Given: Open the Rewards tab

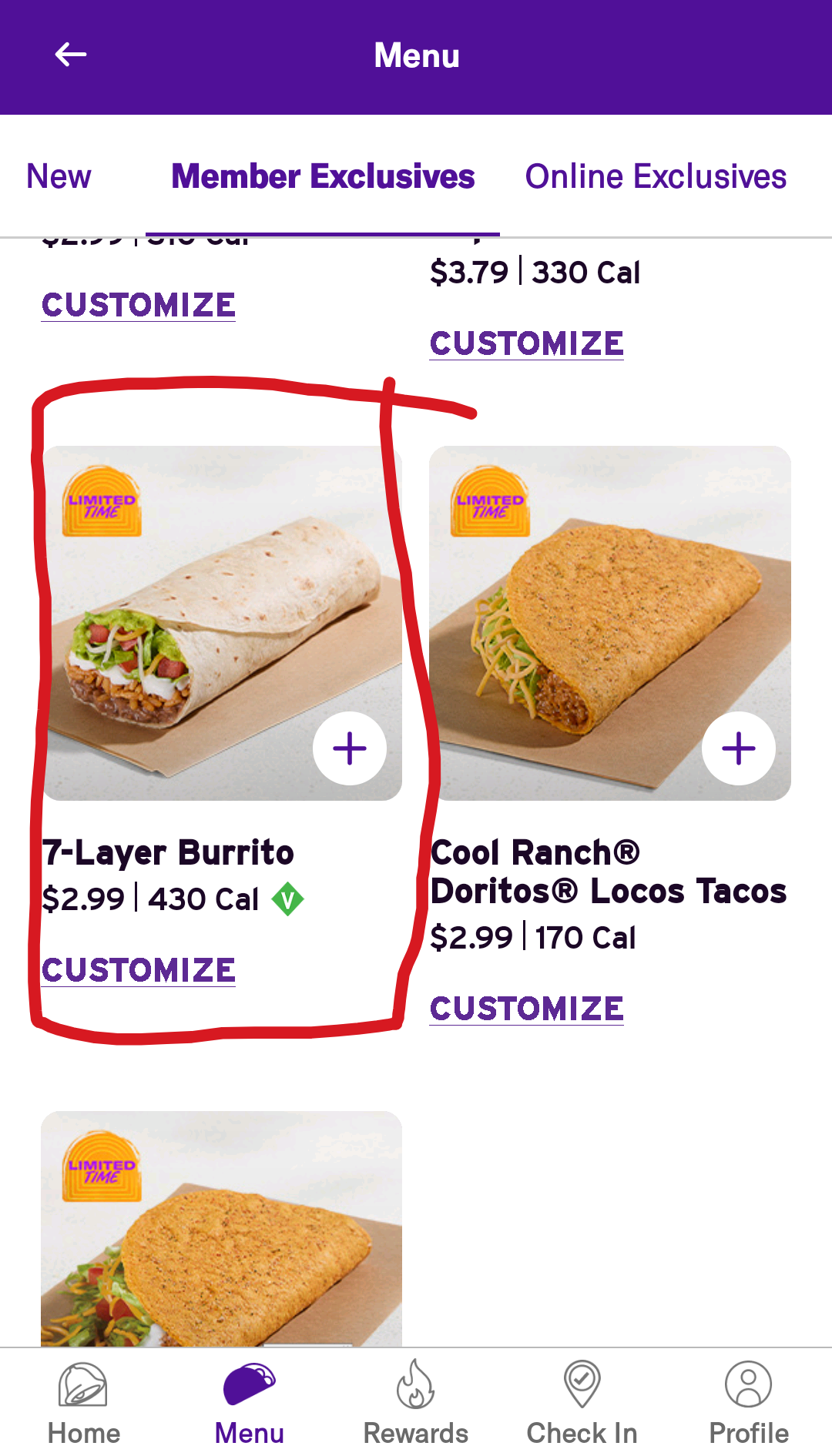Looking at the screenshot, I should [416, 1402].
